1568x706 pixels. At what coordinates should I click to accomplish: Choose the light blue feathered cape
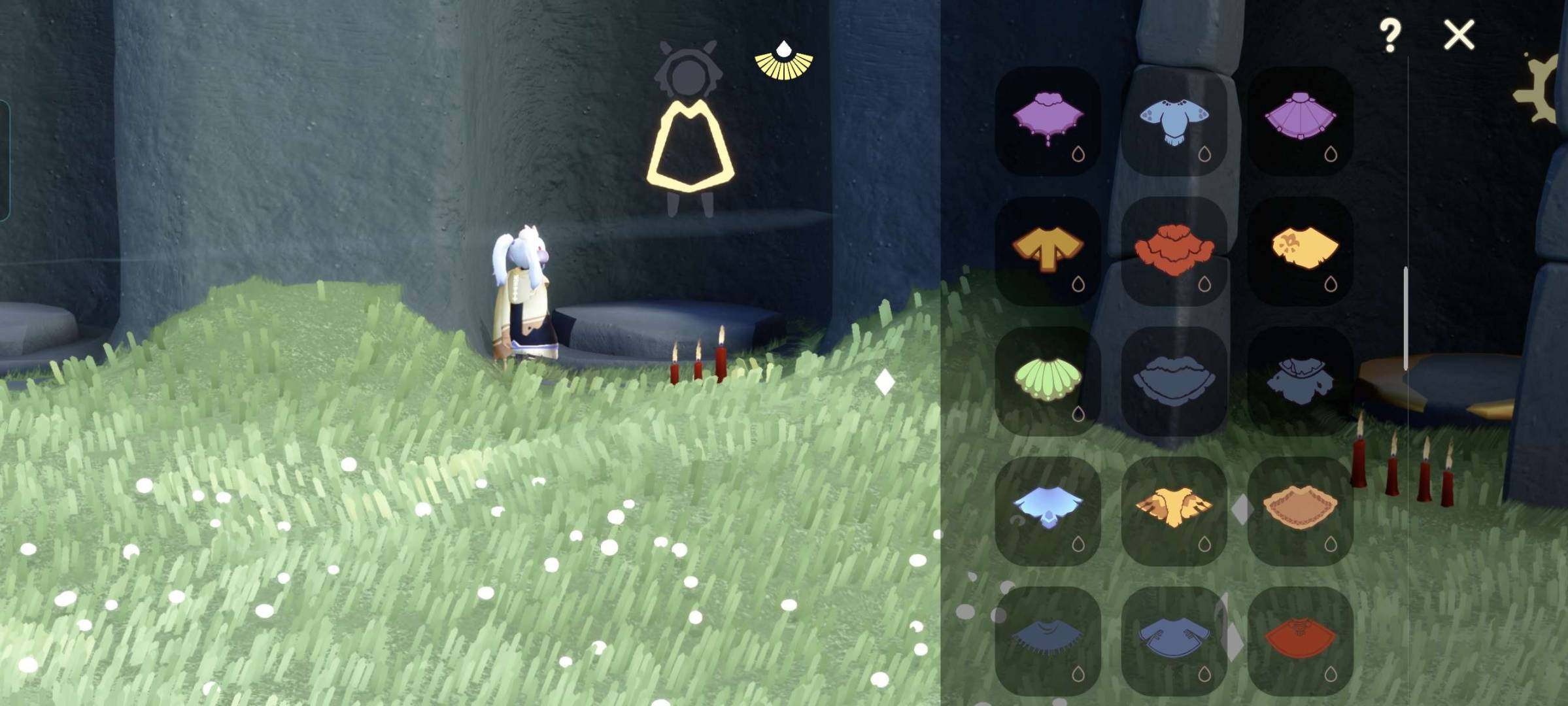click(1174, 120)
